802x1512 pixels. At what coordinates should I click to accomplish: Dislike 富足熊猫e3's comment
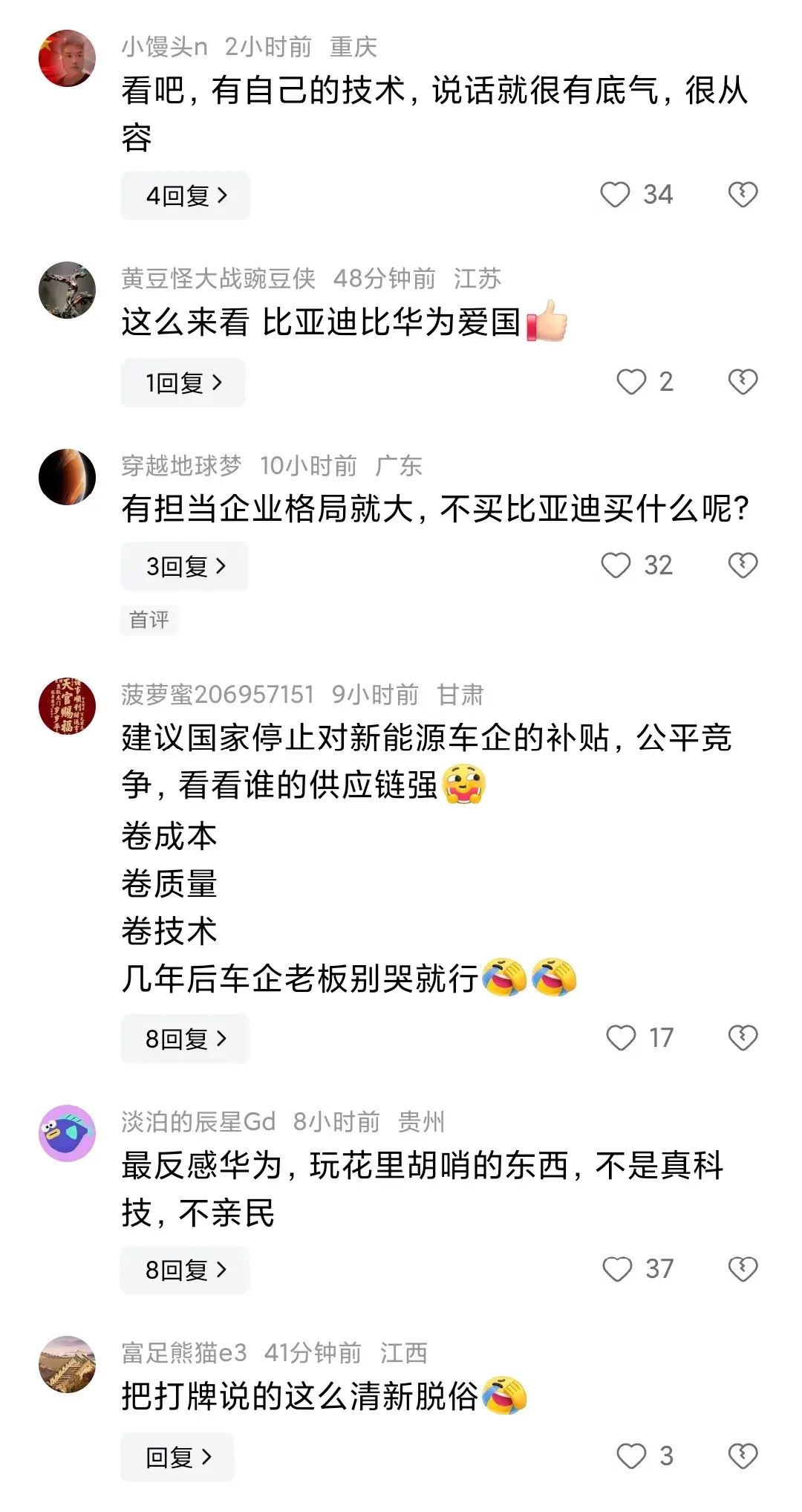pos(743,1456)
